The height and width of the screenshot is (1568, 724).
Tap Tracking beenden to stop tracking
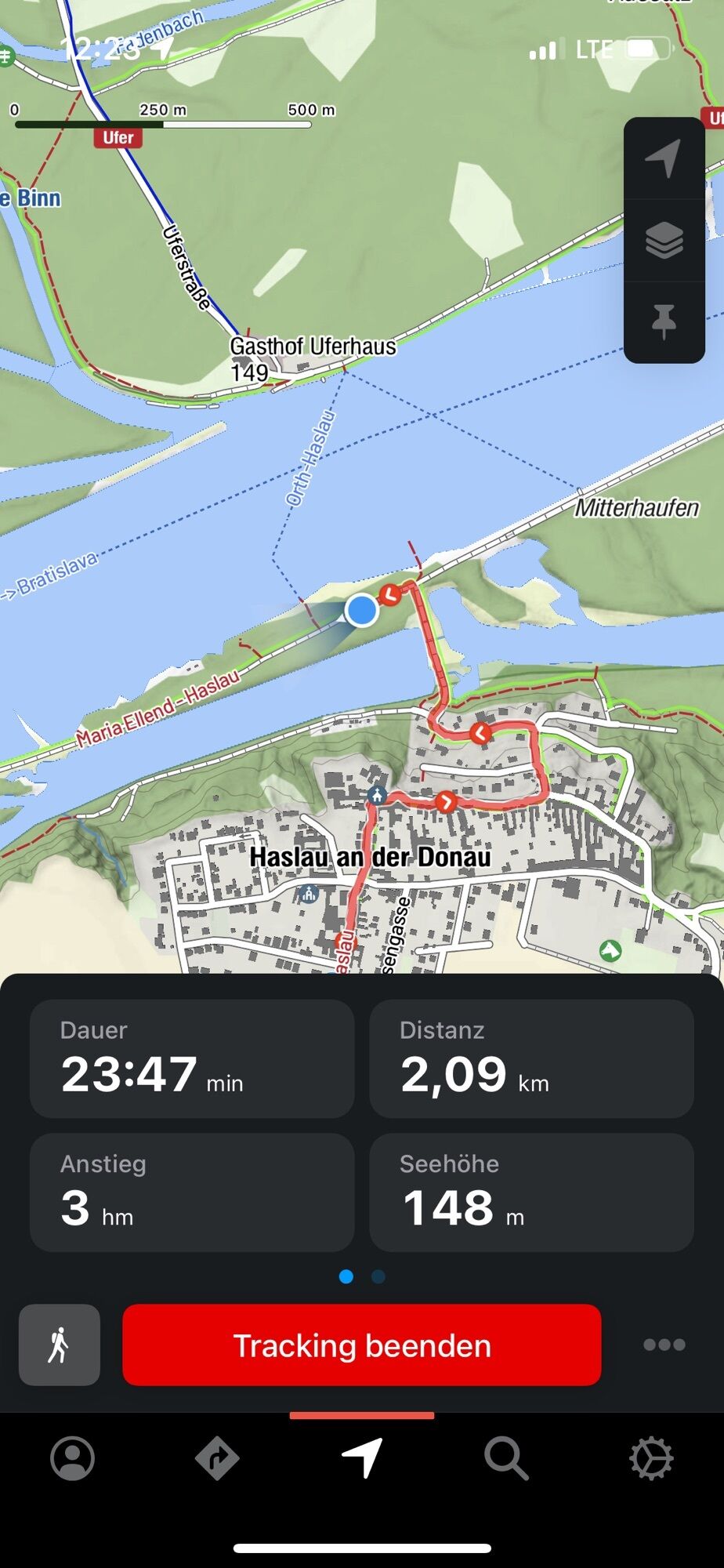362,1345
